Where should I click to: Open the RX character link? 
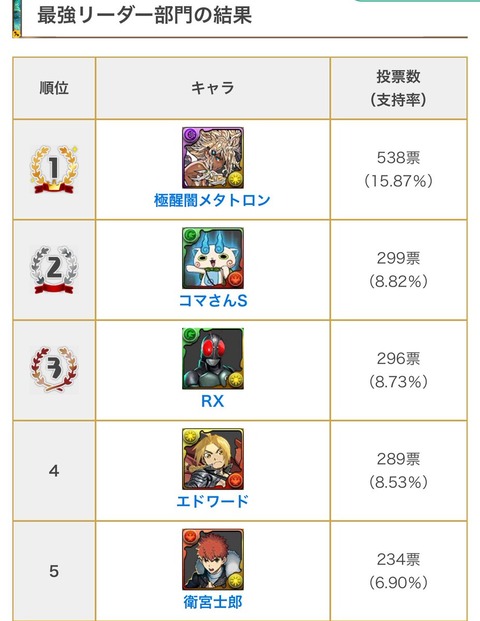[x=213, y=401]
